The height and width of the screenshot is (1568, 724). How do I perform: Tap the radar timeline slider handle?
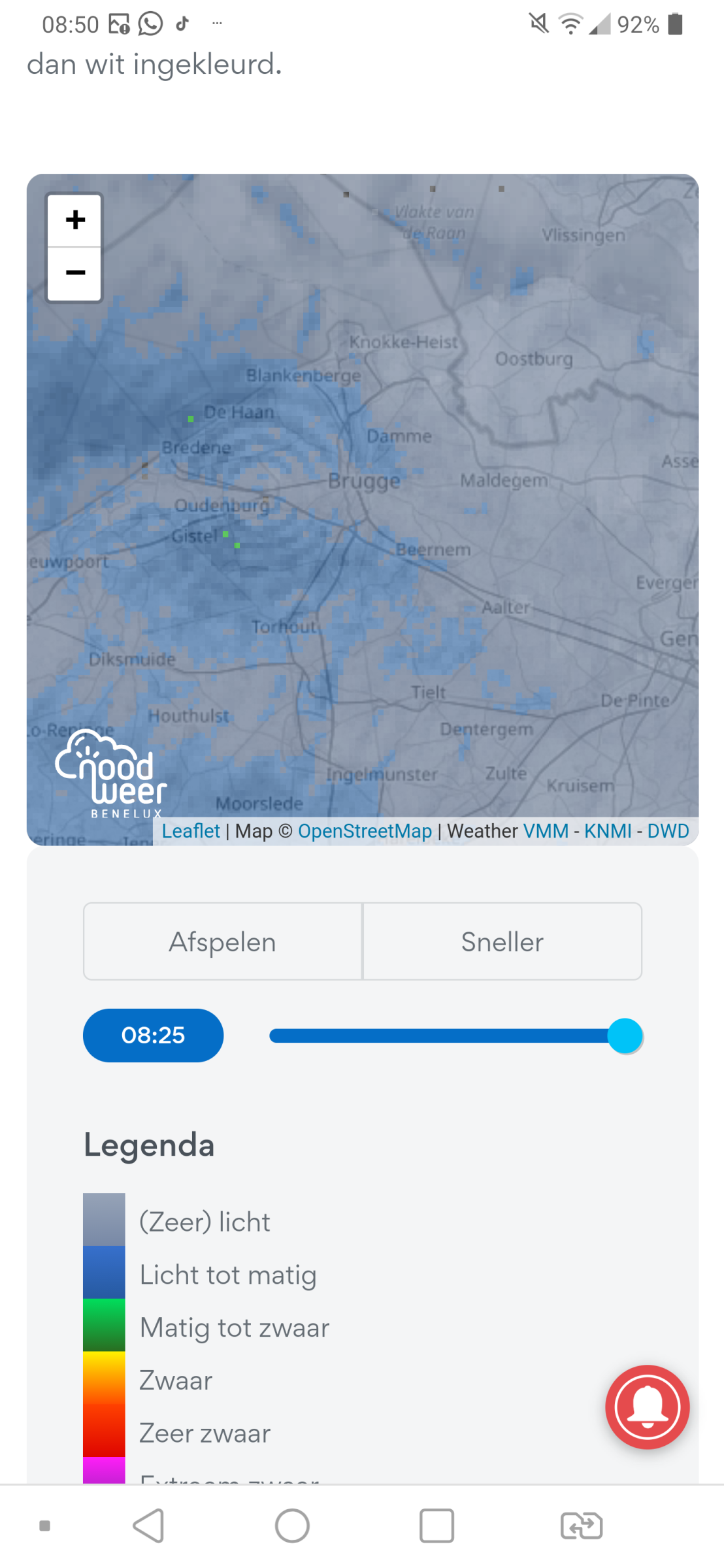625,1036
